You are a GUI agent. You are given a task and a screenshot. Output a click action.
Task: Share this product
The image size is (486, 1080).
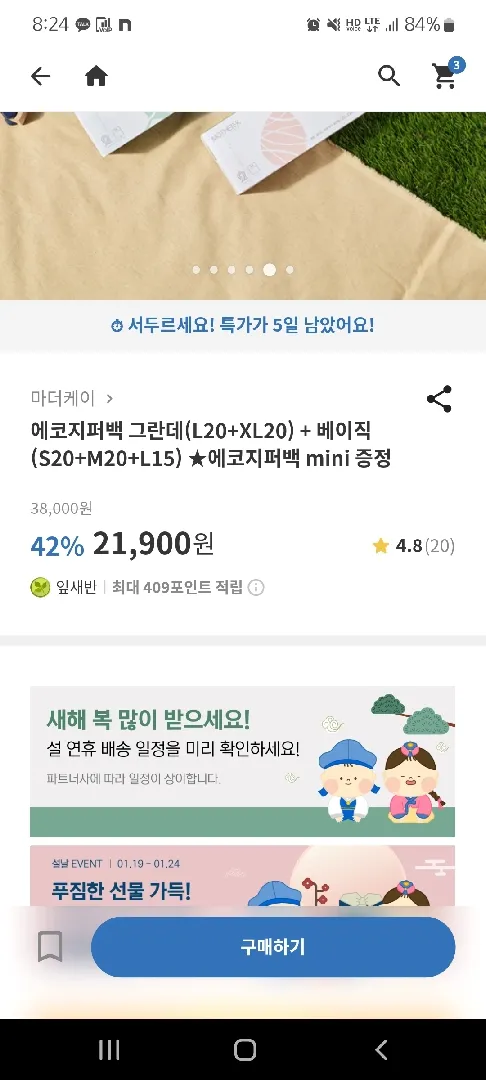pos(439,399)
